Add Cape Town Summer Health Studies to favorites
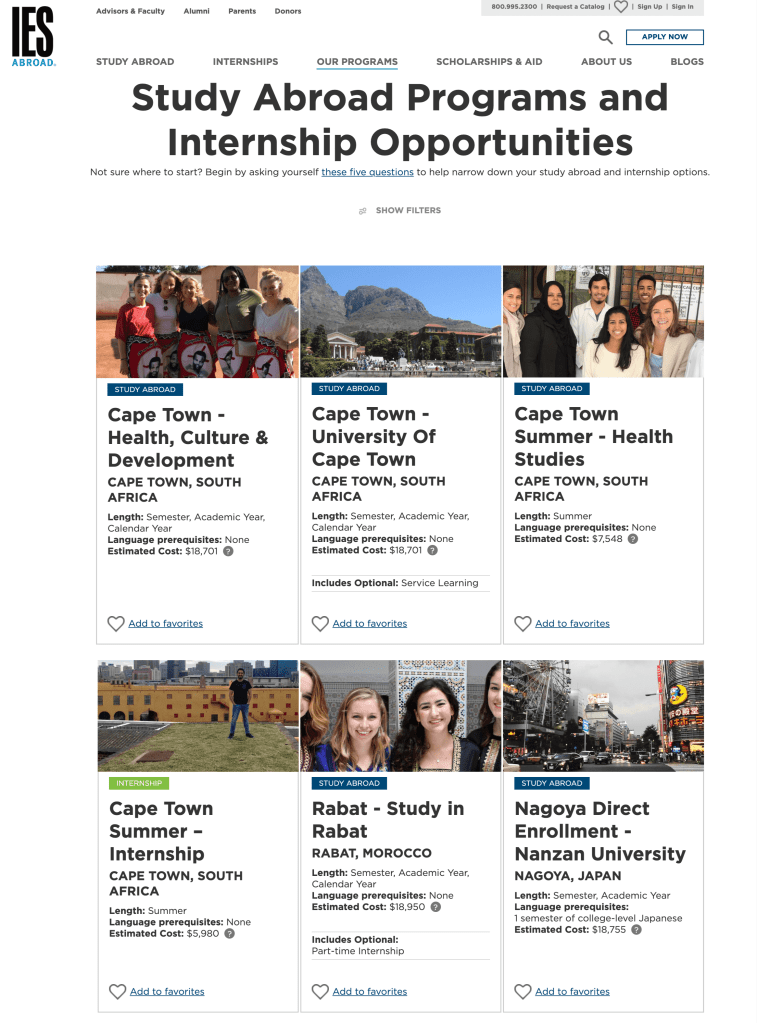The width and height of the screenshot is (757, 1023). (x=572, y=624)
